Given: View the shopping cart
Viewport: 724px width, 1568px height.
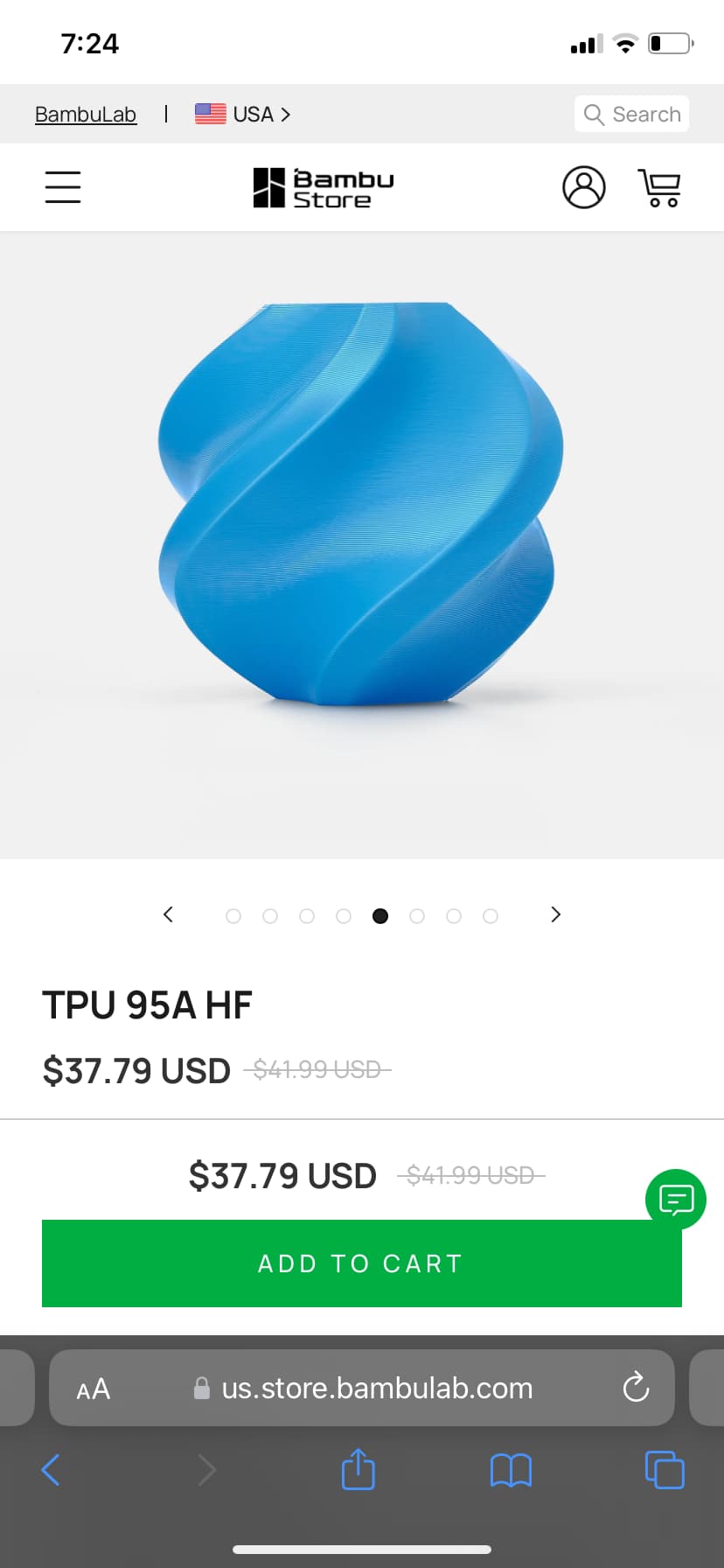Looking at the screenshot, I should tap(659, 187).
